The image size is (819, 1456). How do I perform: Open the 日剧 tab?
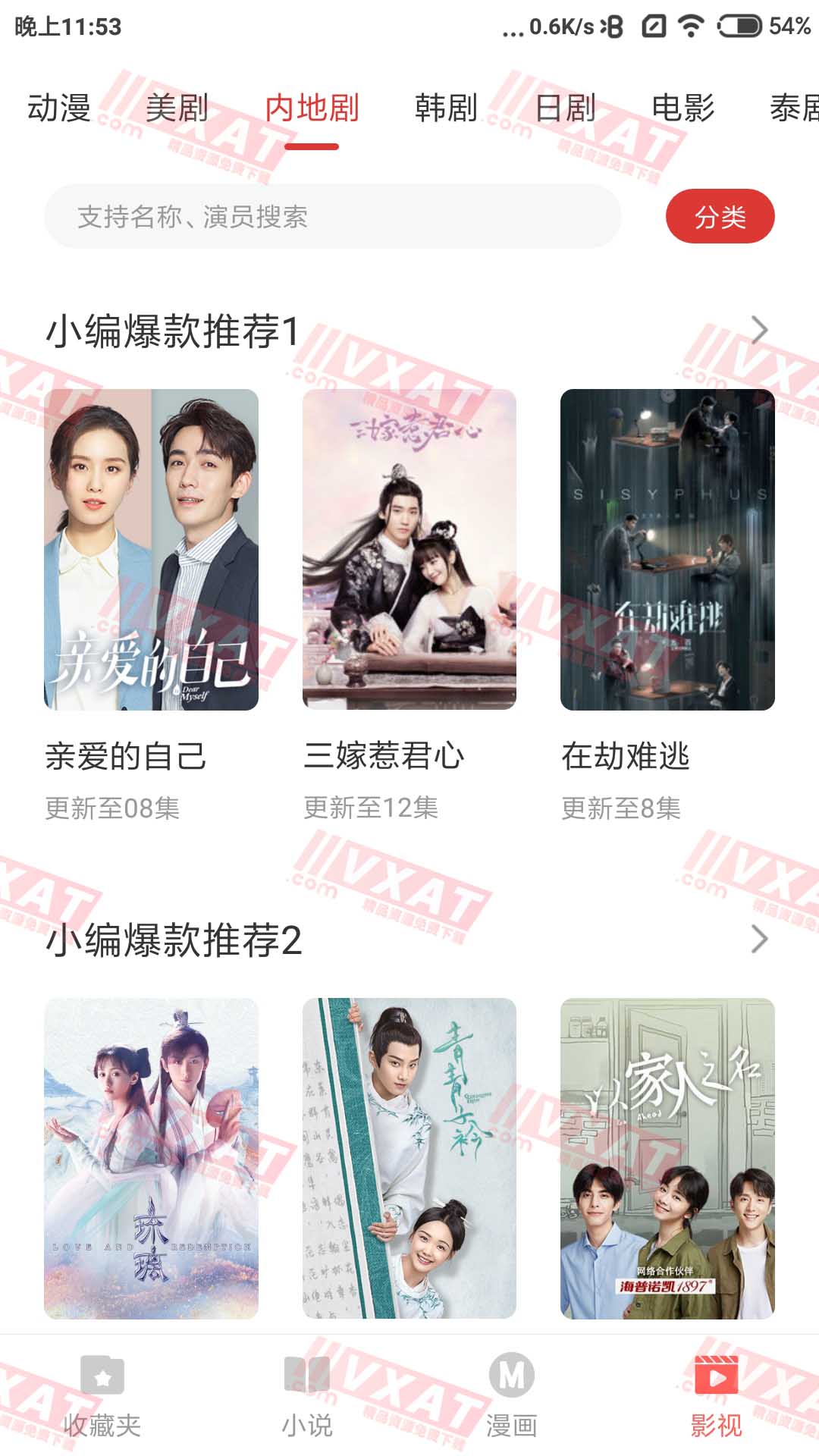565,108
